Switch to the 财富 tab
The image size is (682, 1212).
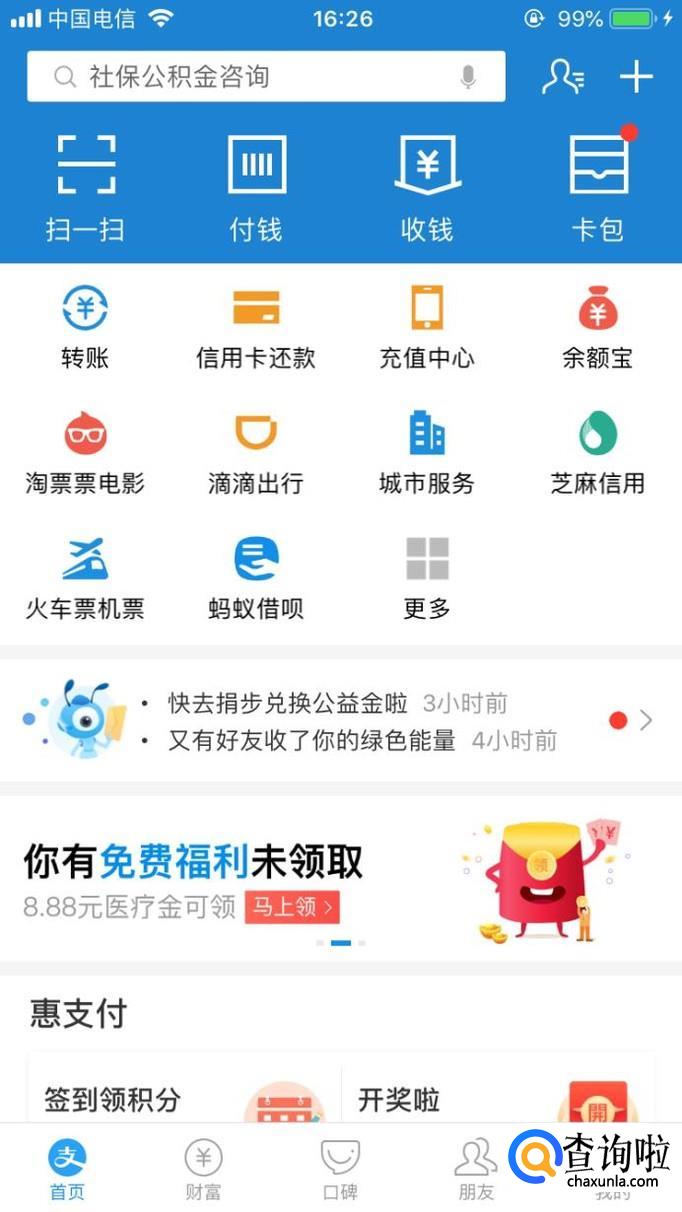point(203,1170)
